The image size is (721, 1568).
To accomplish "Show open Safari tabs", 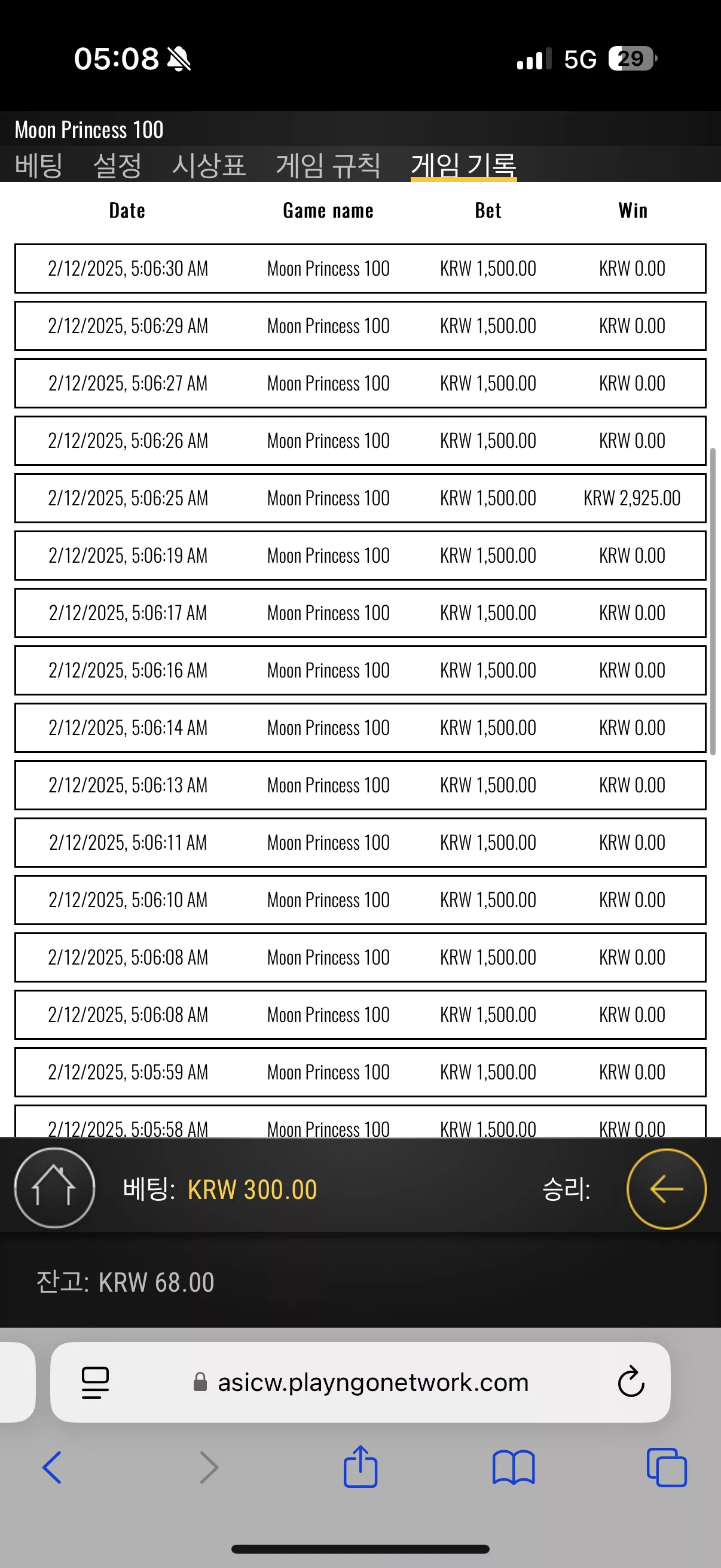I will (666, 1468).
